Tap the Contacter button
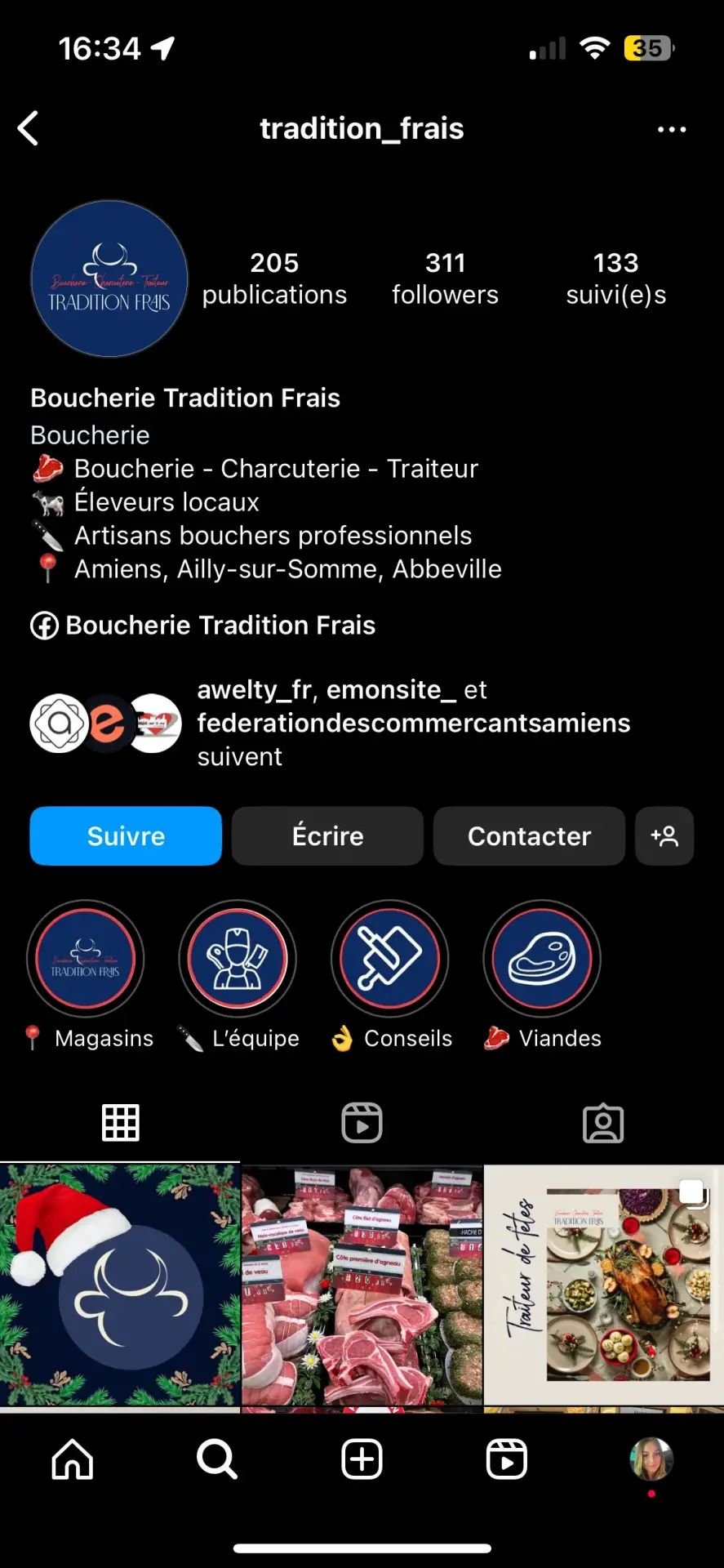 529,835
